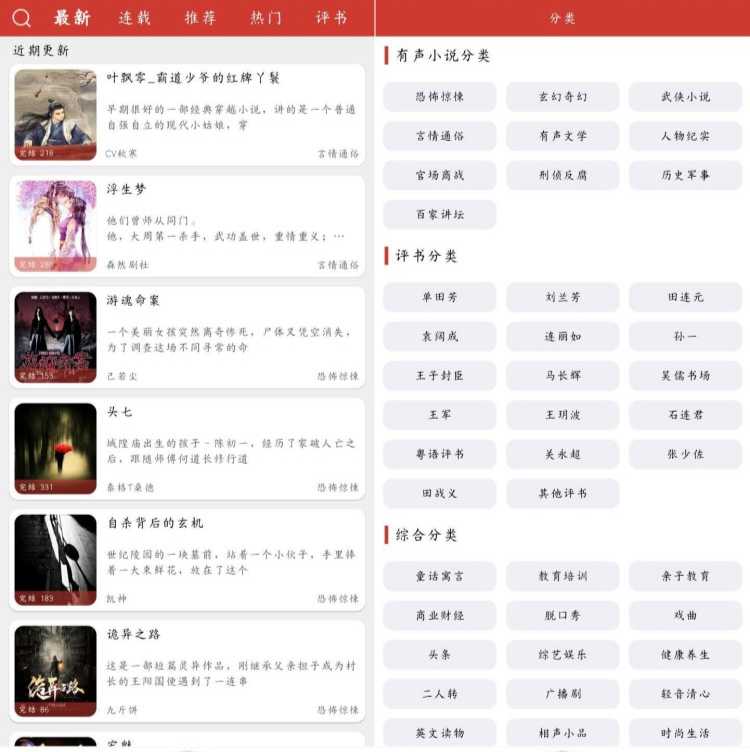Select storyteller 刘兰芳
The height and width of the screenshot is (752, 750).
563,297
